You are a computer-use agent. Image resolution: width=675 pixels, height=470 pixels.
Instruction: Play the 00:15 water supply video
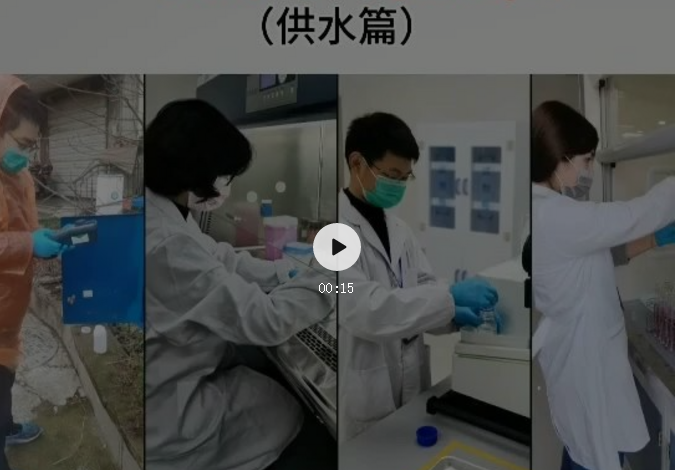[337, 247]
